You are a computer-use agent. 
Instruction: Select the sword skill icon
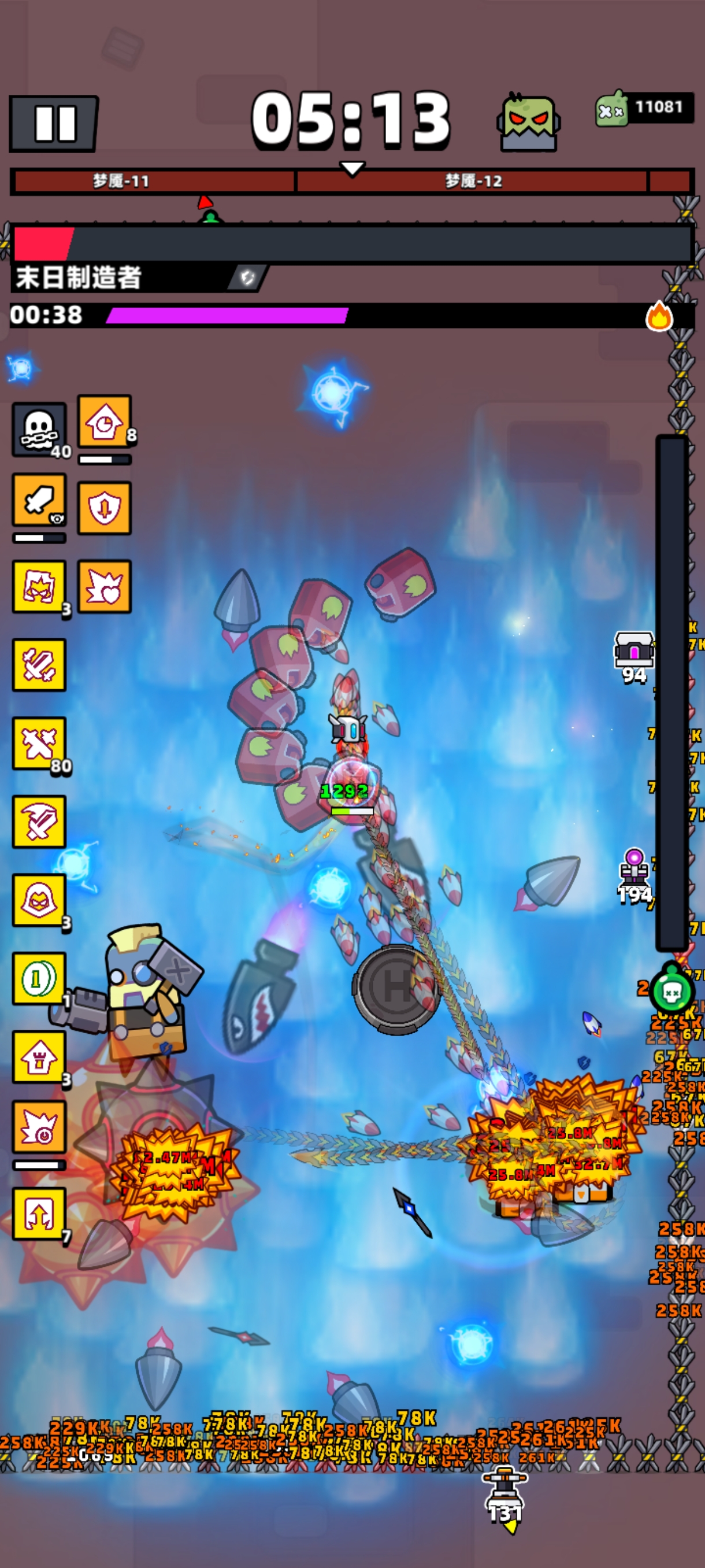39,500
